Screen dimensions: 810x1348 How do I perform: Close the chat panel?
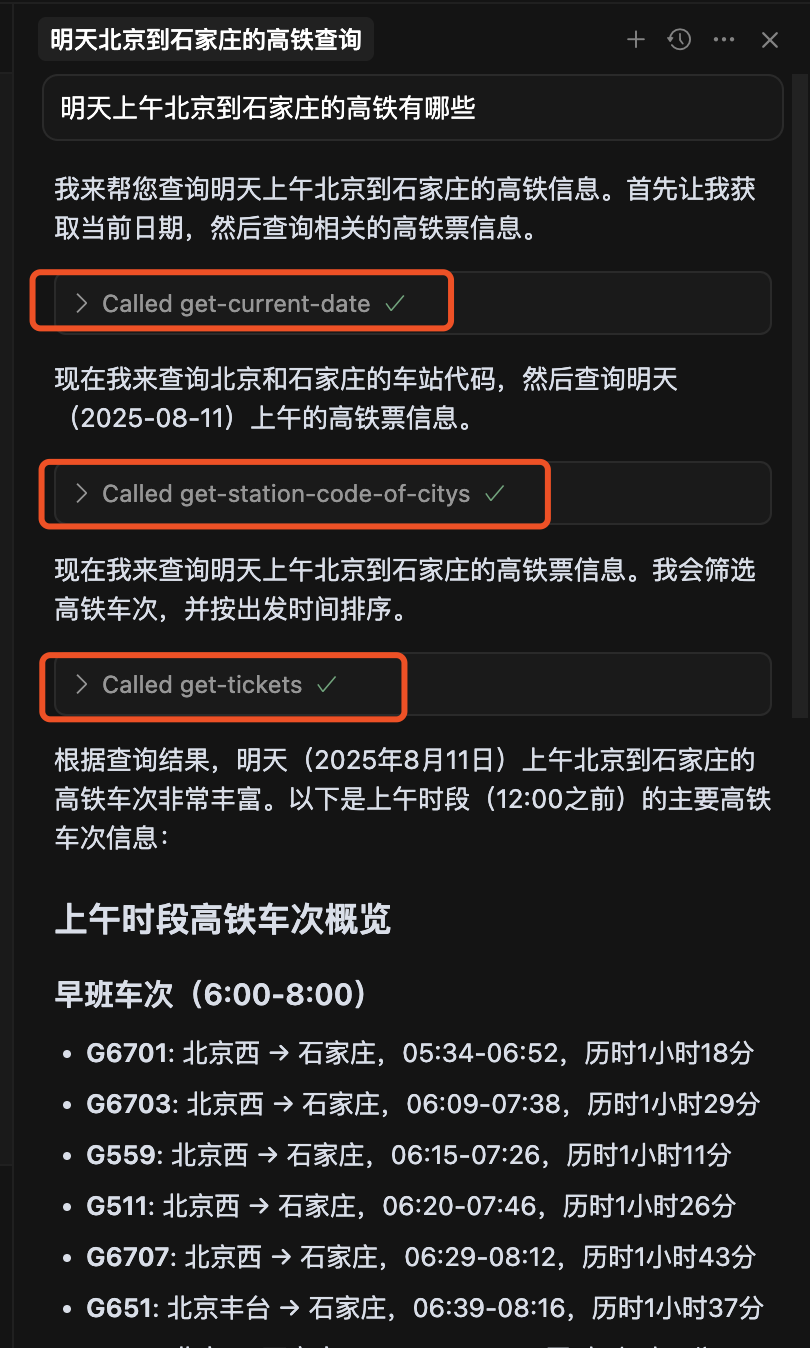769,40
